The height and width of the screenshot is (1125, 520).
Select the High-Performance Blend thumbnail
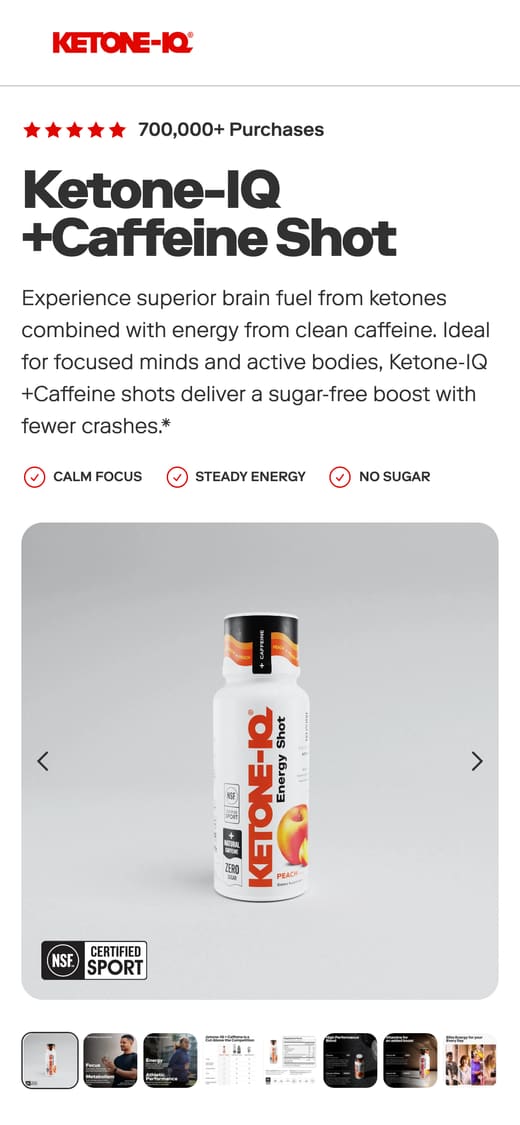350,1060
